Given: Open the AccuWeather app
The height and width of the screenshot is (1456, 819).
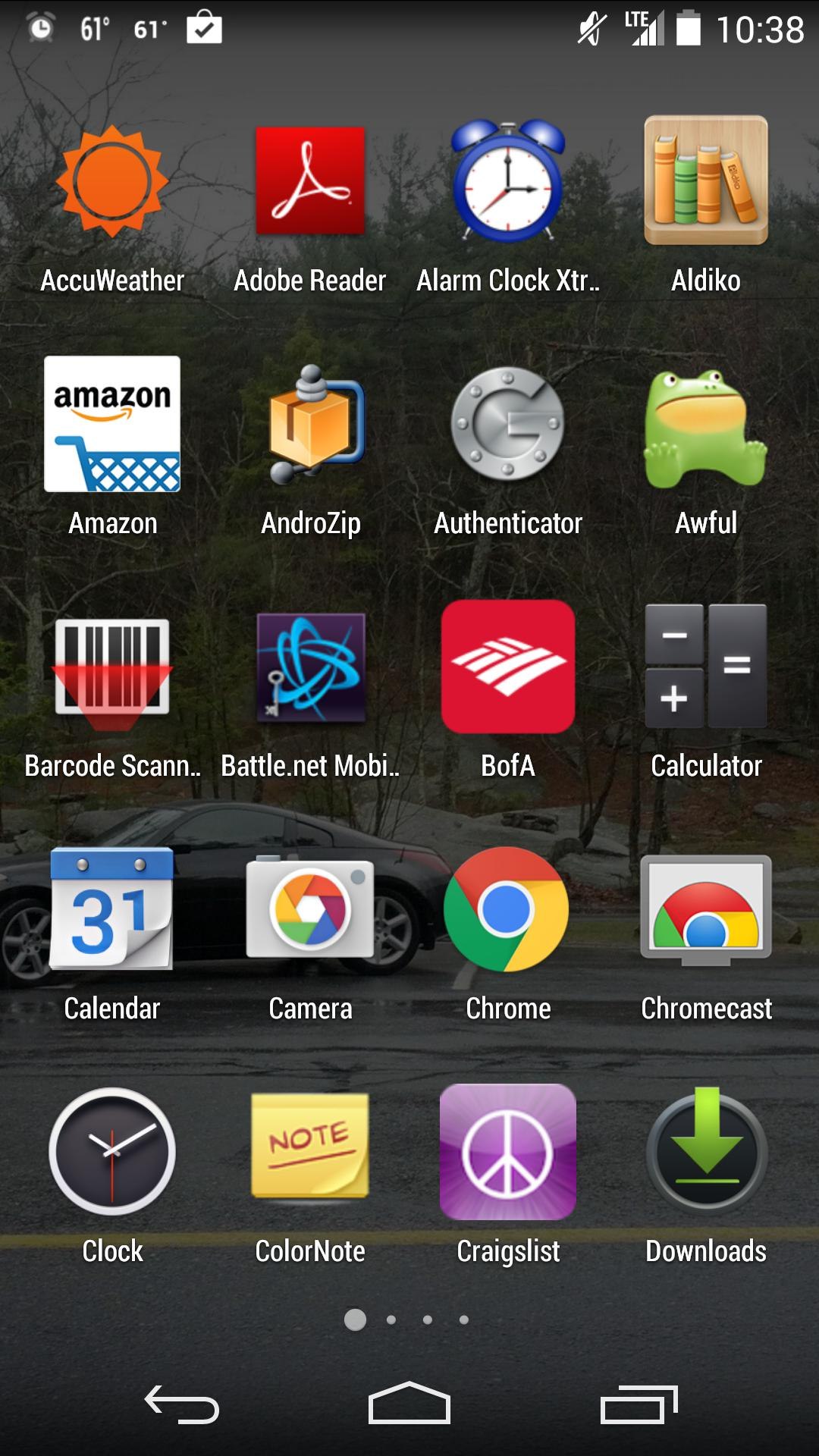Looking at the screenshot, I should point(112,182).
